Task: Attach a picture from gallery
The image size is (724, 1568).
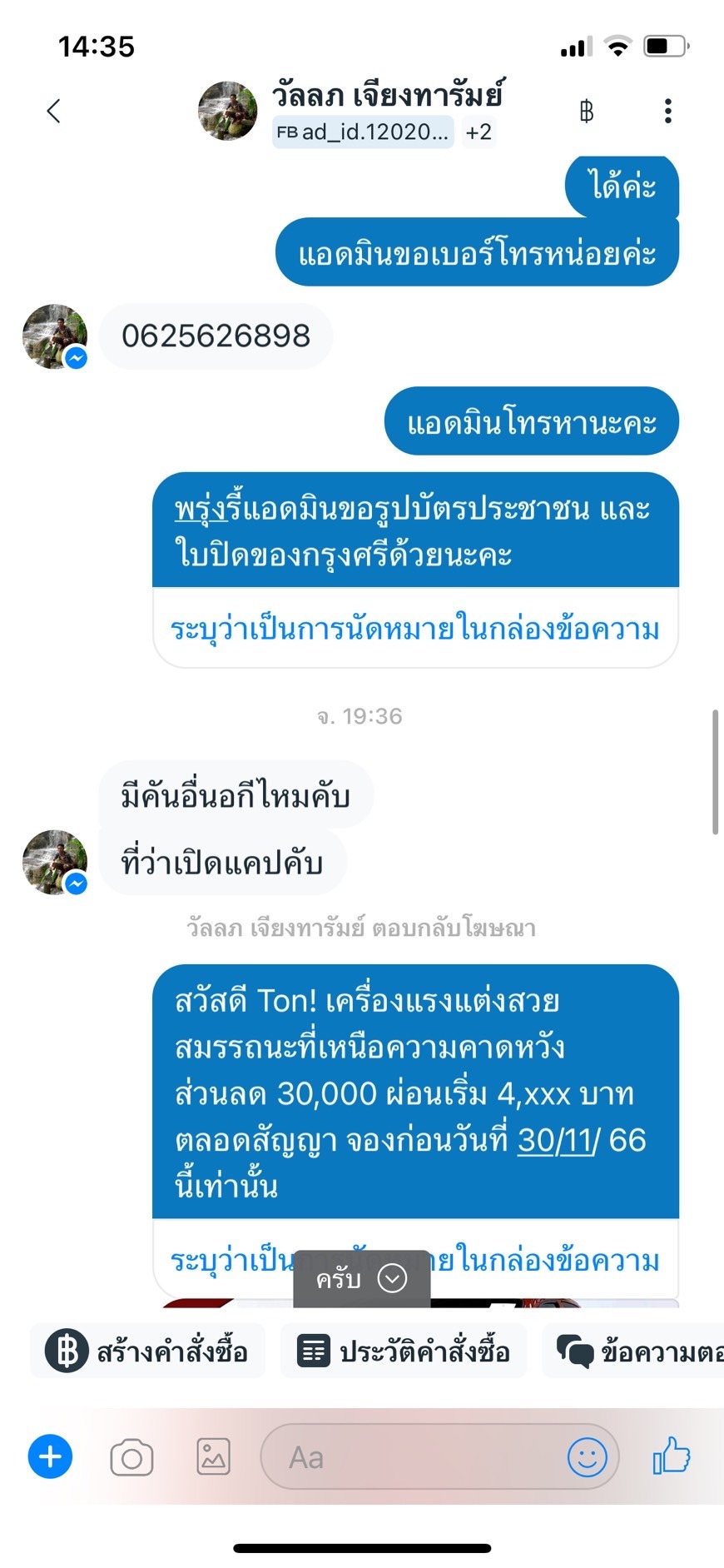Action: point(213,1457)
